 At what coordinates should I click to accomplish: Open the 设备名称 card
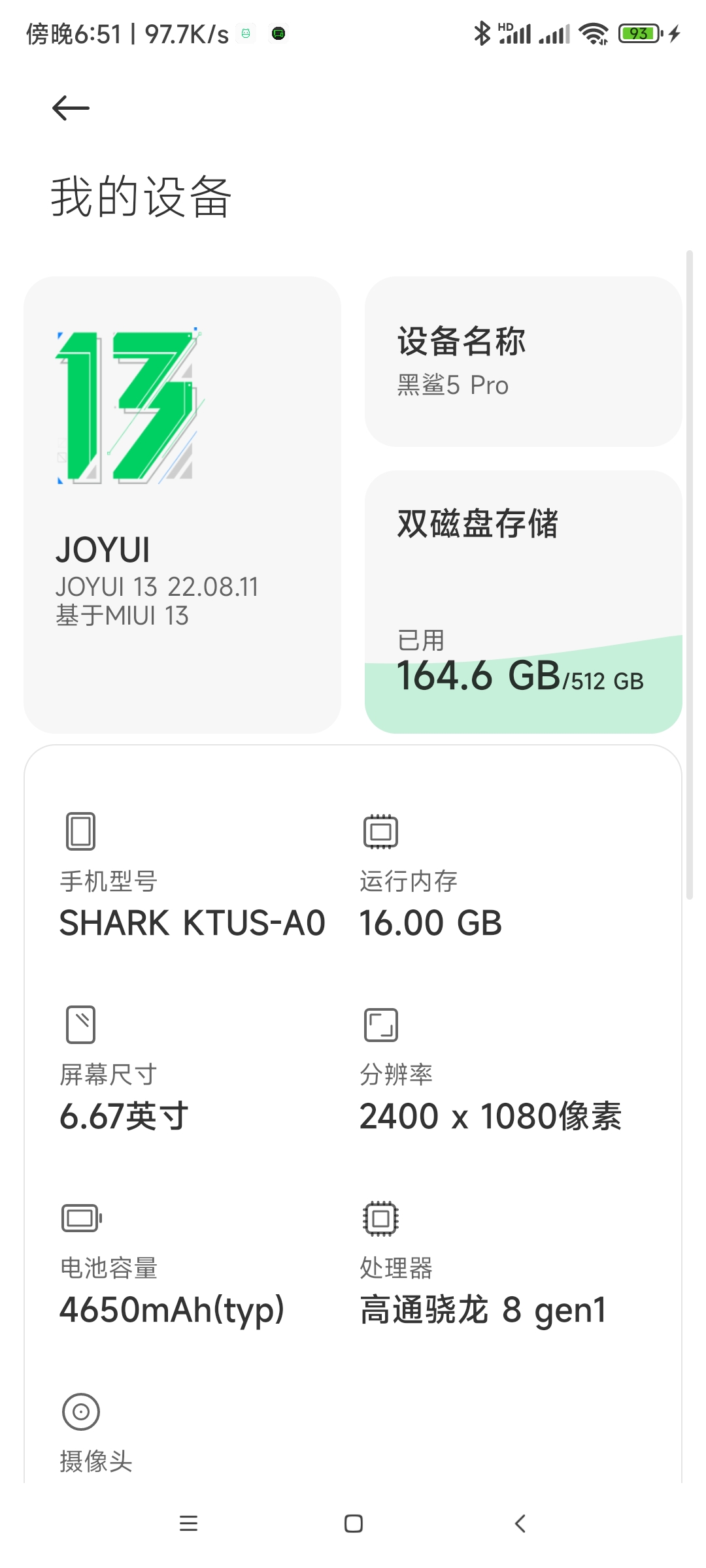click(523, 361)
